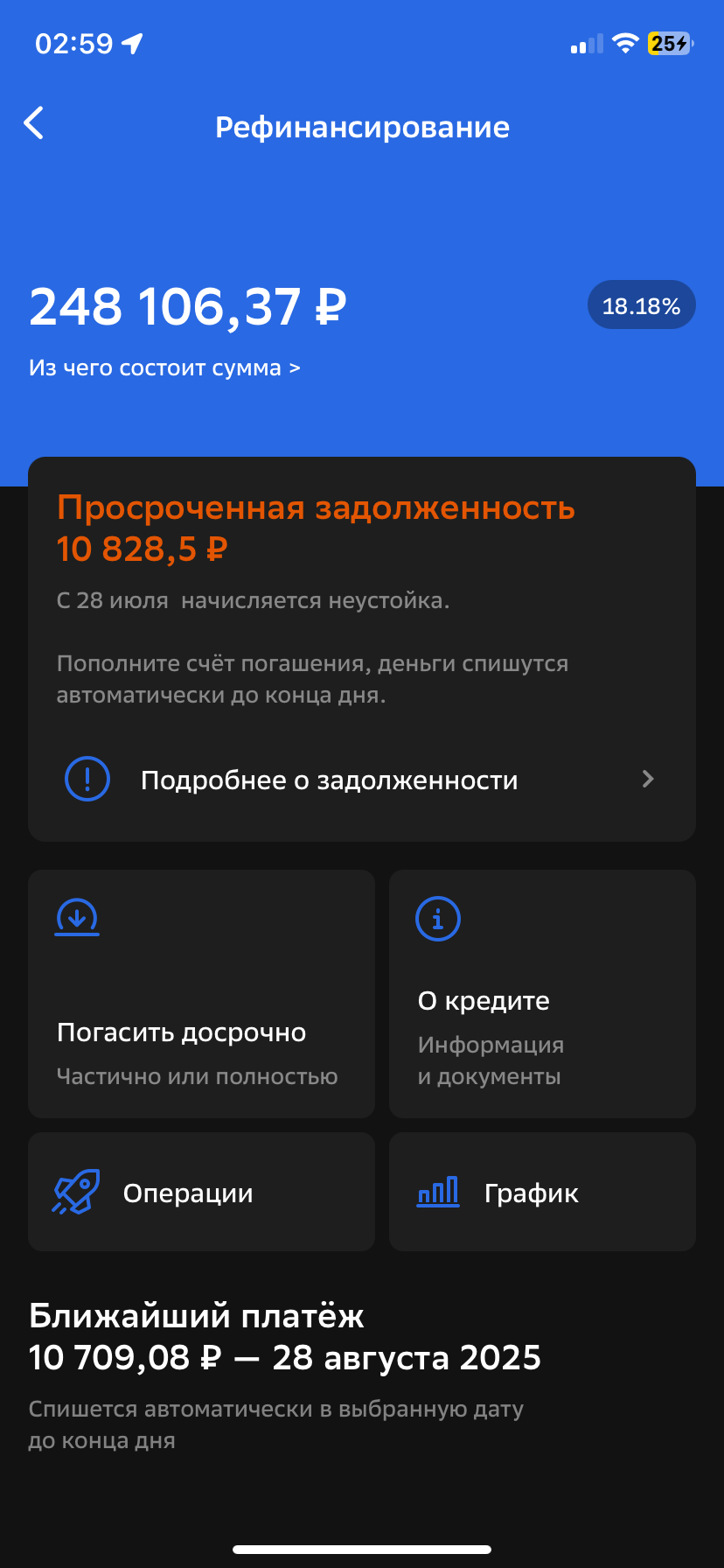Click the Wi-Fi icon in the status bar
The height and width of the screenshot is (1568, 724).
[x=626, y=42]
